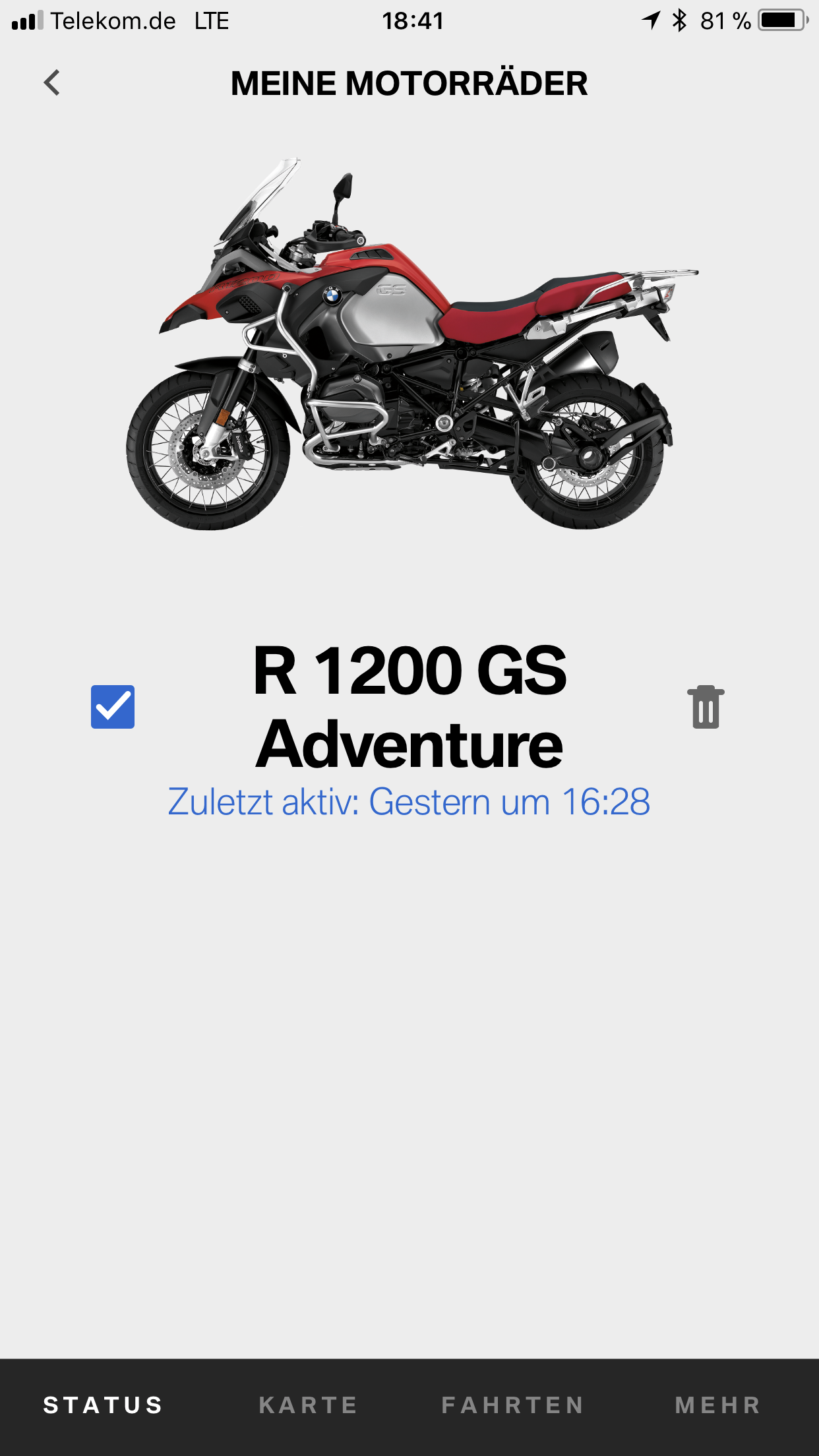Uncheck the R 1200 GS Adventure checkbox
The width and height of the screenshot is (819, 1456).
113,707
